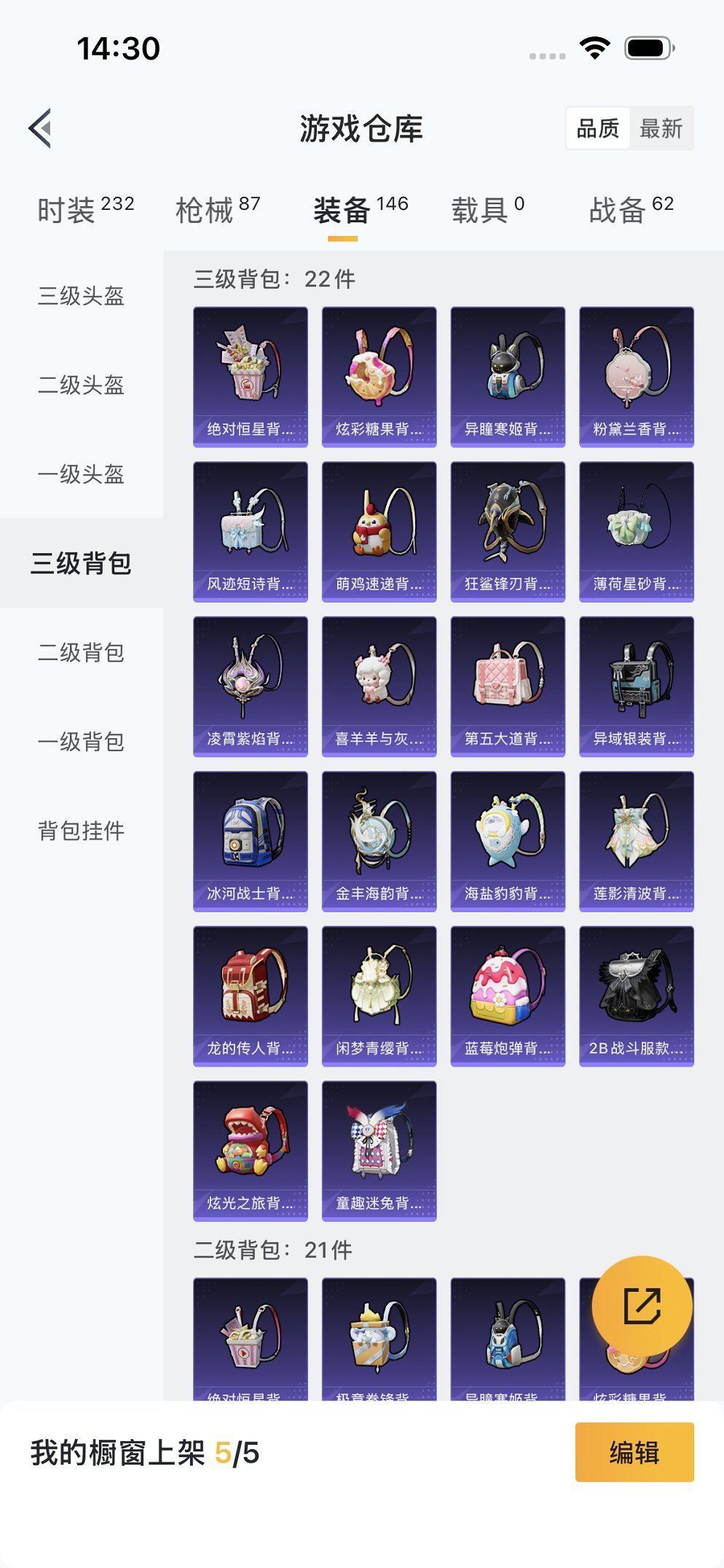Viewport: 724px width, 1568px height.
Task: Open the 狂鲨锋刃背包 item
Action: (x=508, y=528)
